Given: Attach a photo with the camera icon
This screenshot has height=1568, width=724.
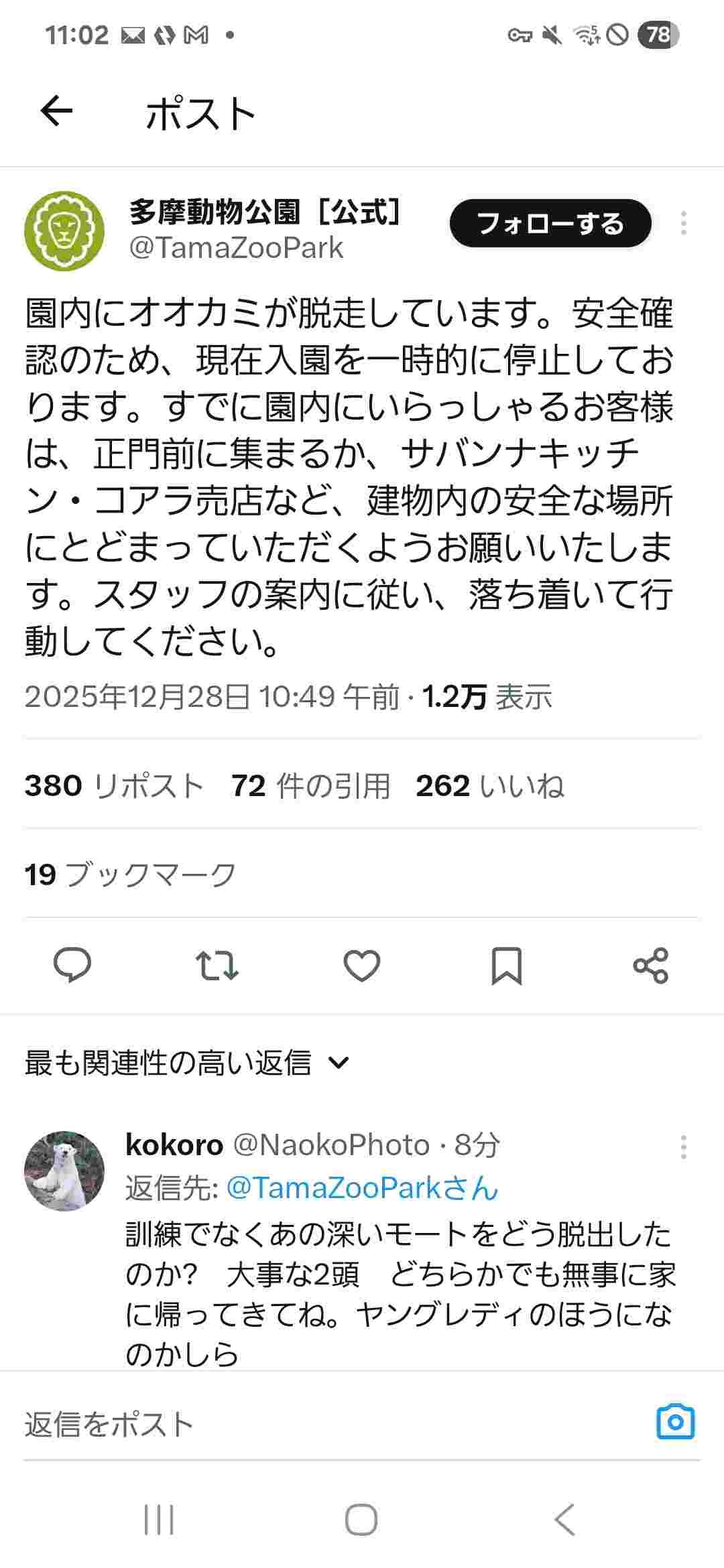Looking at the screenshot, I should point(675,1422).
